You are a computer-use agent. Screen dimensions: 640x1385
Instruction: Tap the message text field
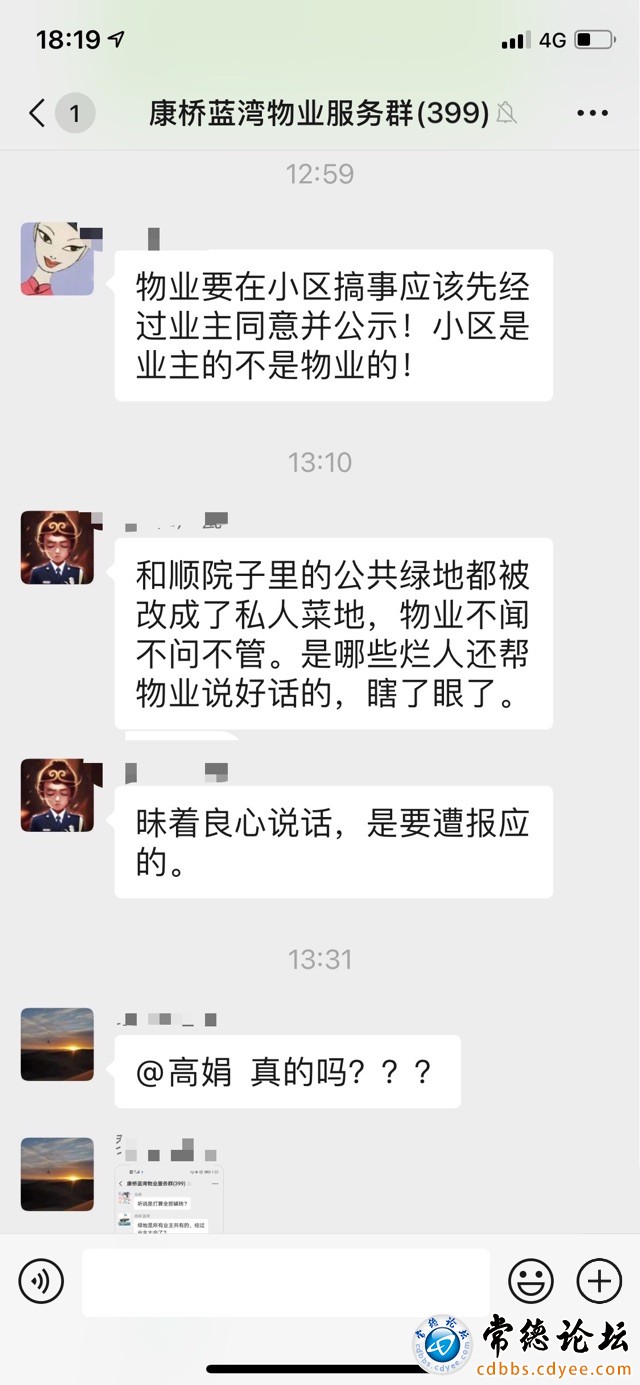(x=286, y=1282)
